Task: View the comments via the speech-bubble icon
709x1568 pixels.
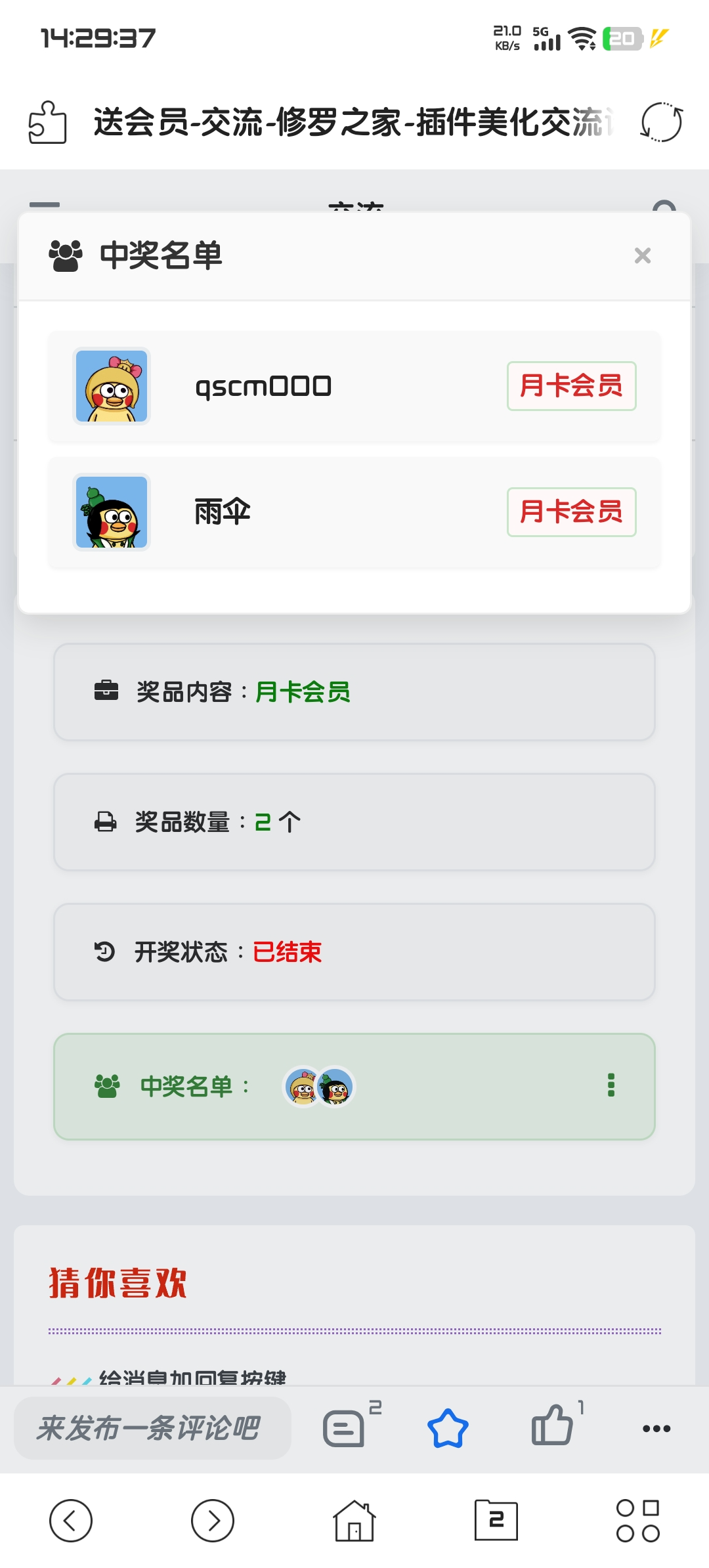Action: point(344,1428)
